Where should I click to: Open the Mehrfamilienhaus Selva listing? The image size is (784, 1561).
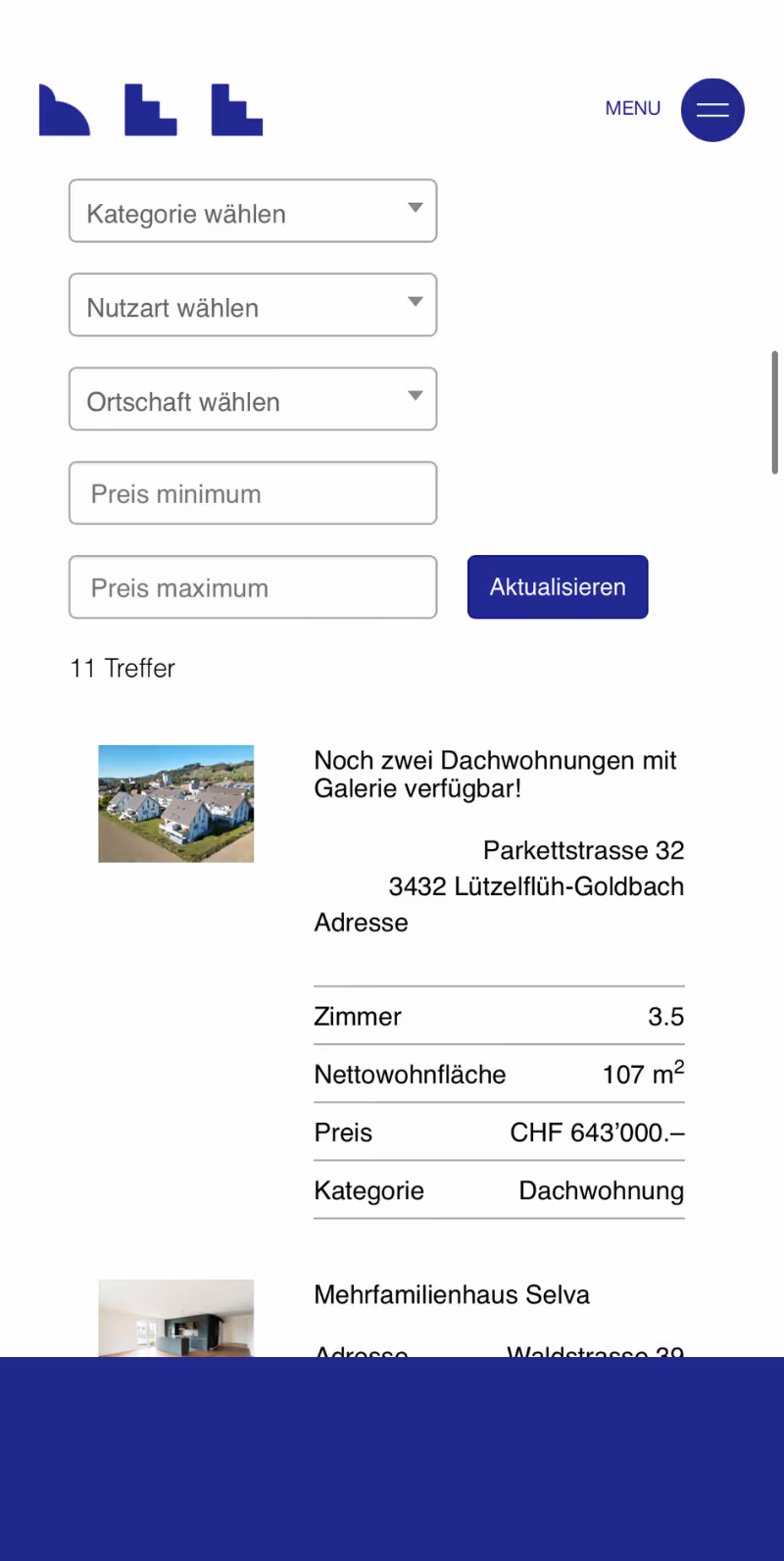click(x=452, y=1295)
